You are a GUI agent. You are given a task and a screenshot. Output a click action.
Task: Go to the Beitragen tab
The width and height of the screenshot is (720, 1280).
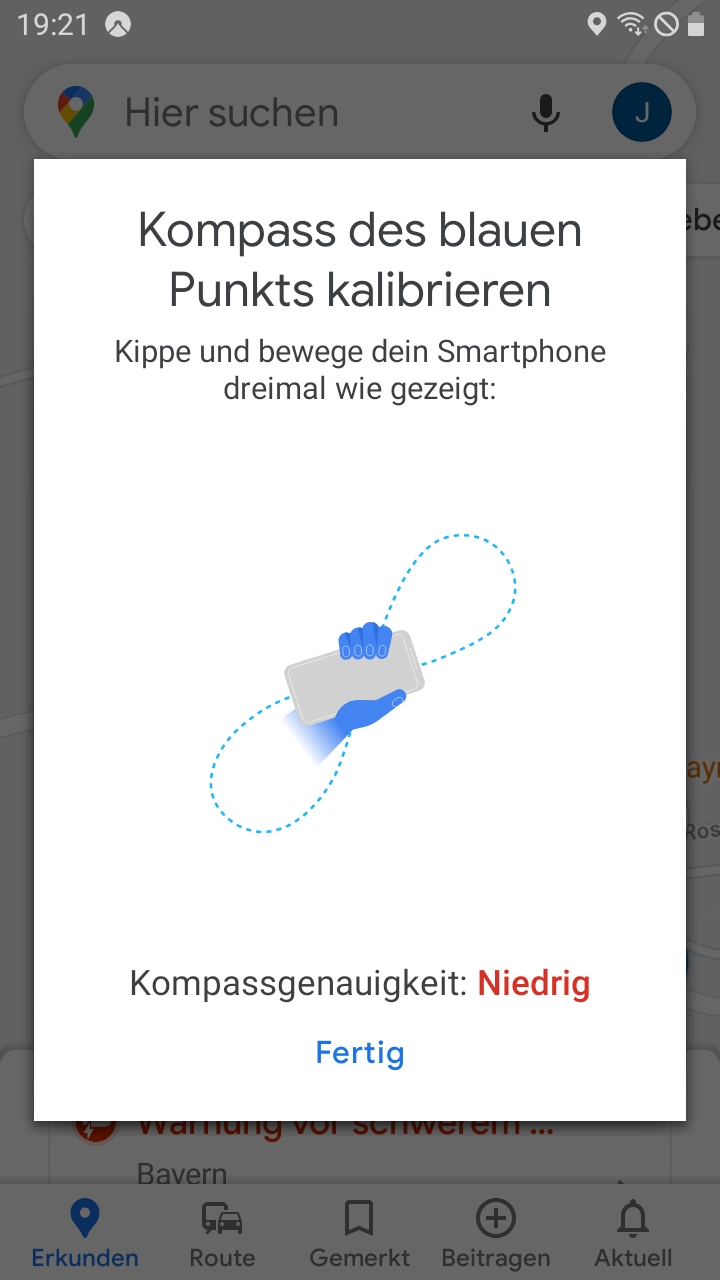point(496,1234)
